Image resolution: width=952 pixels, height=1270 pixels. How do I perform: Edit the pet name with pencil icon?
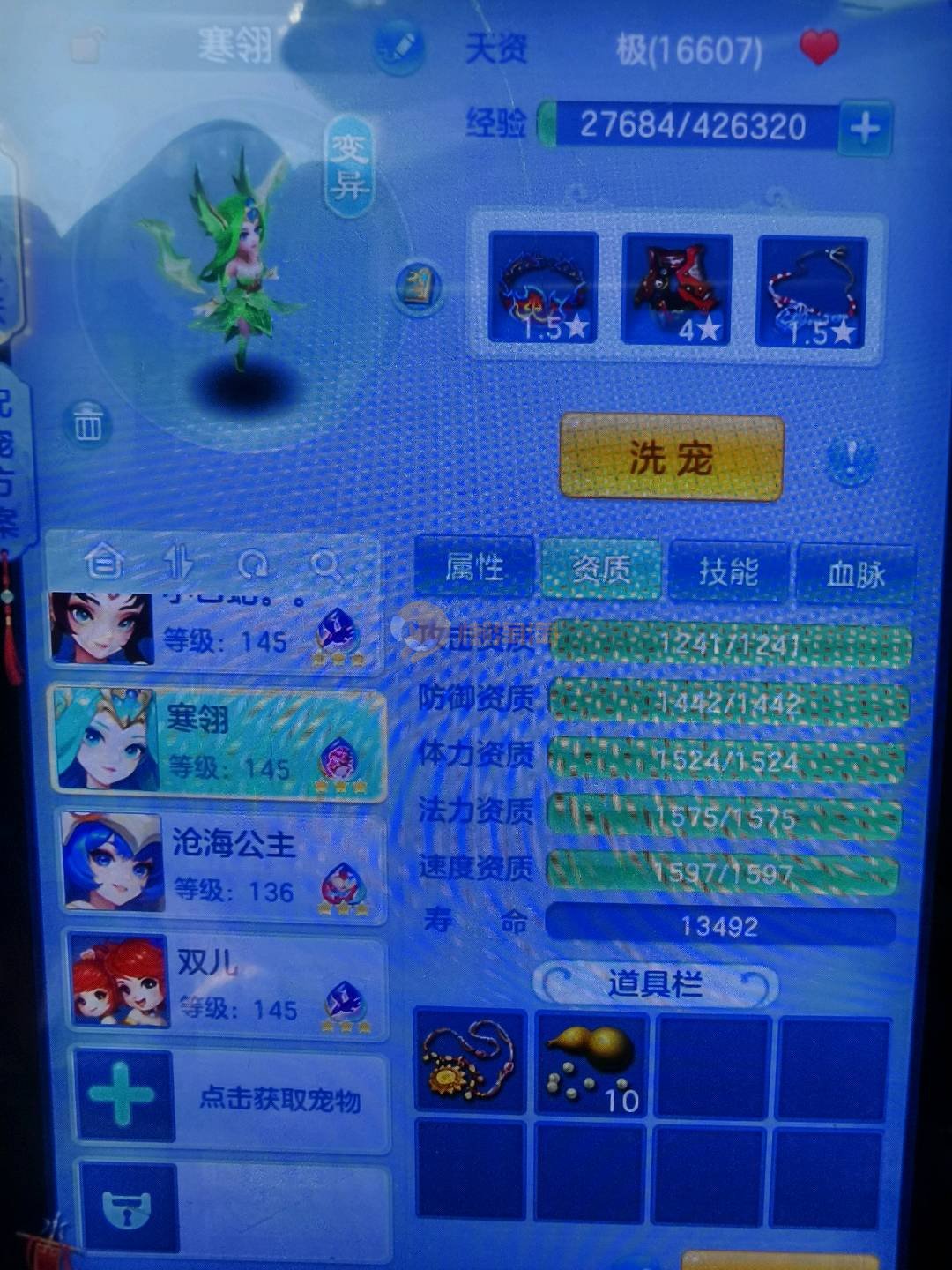tap(398, 49)
